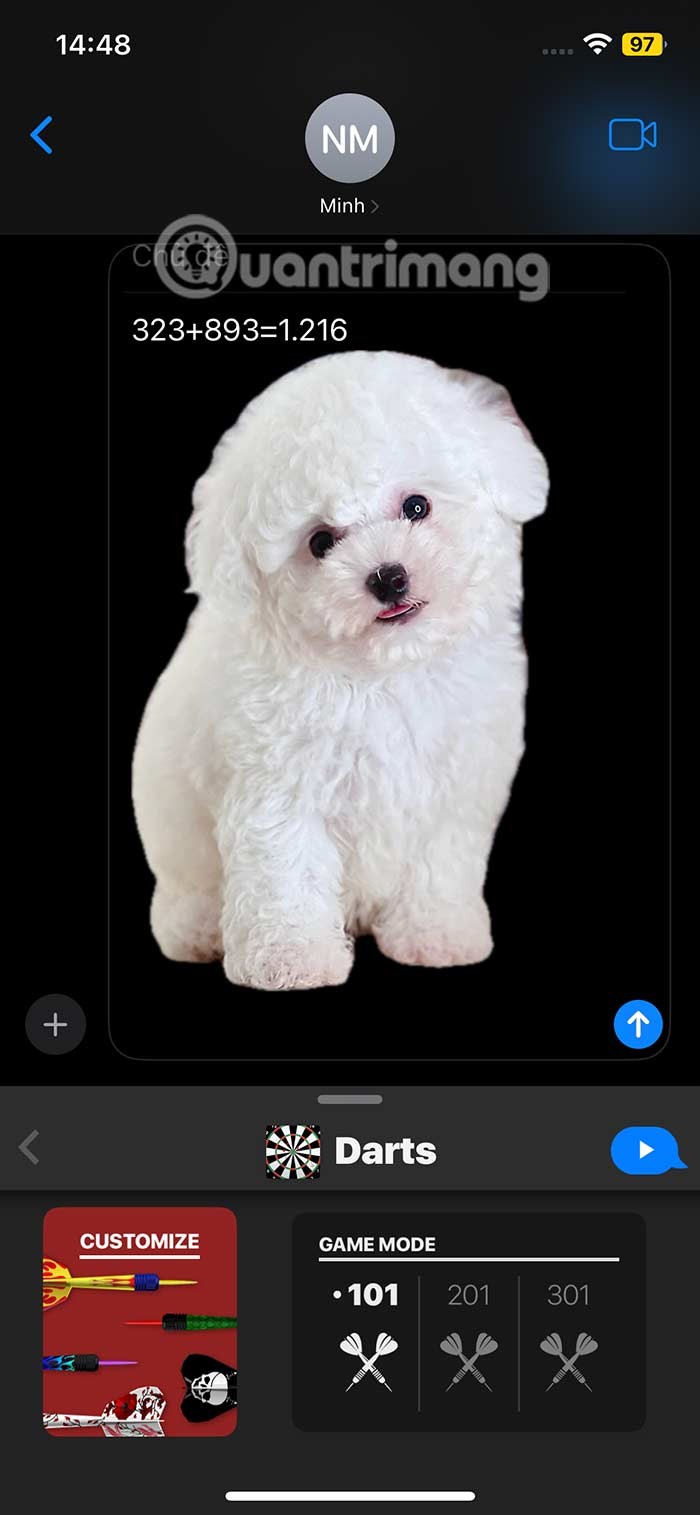Screen dimensions: 700x1515
Task: Open the plus apps menu
Action: click(55, 1025)
